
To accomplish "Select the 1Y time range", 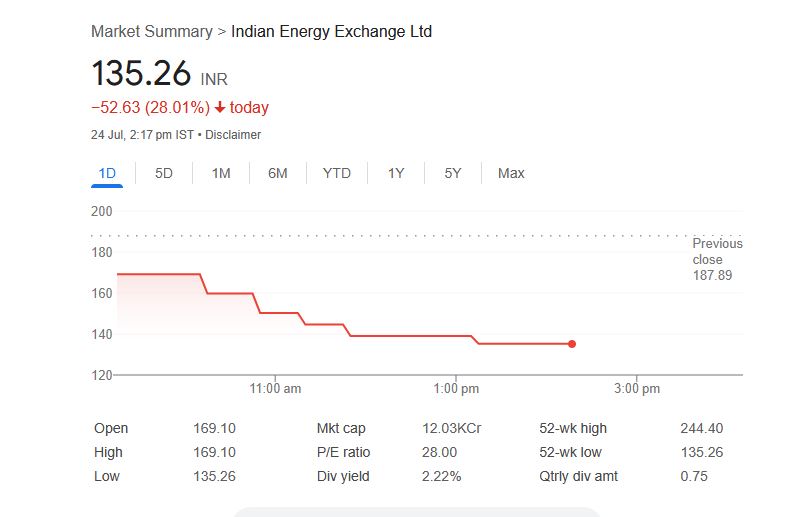I will [396, 173].
